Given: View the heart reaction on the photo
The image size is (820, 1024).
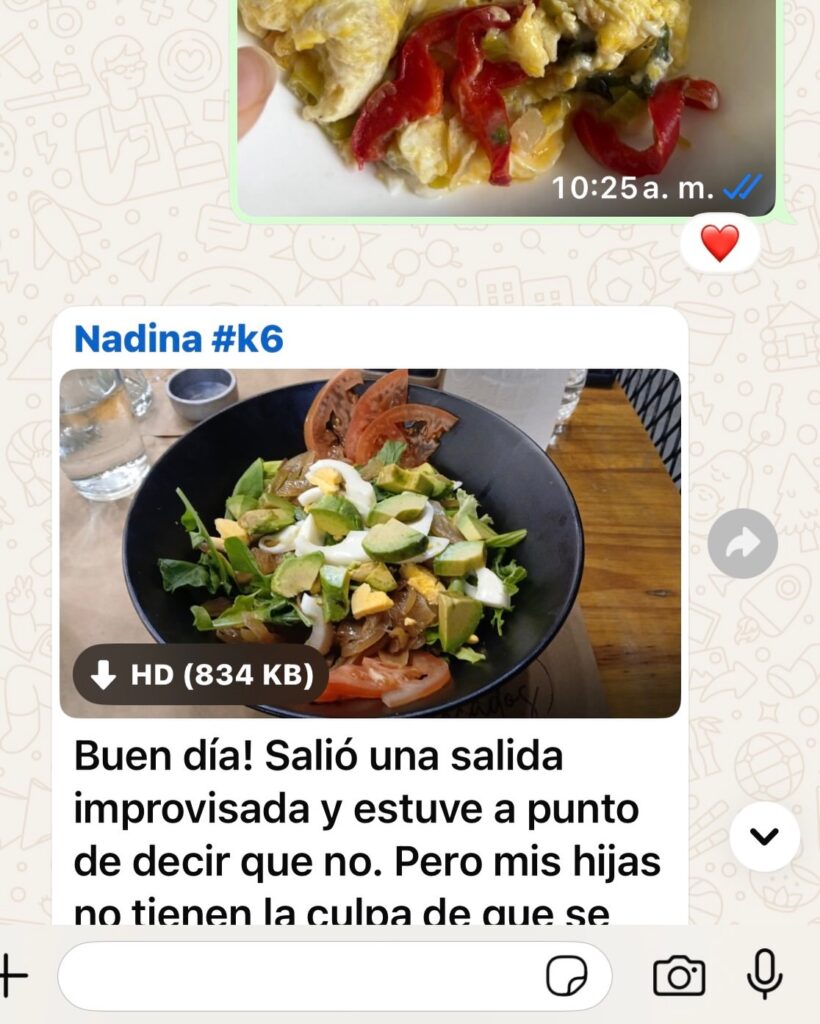Looking at the screenshot, I should pos(719,243).
